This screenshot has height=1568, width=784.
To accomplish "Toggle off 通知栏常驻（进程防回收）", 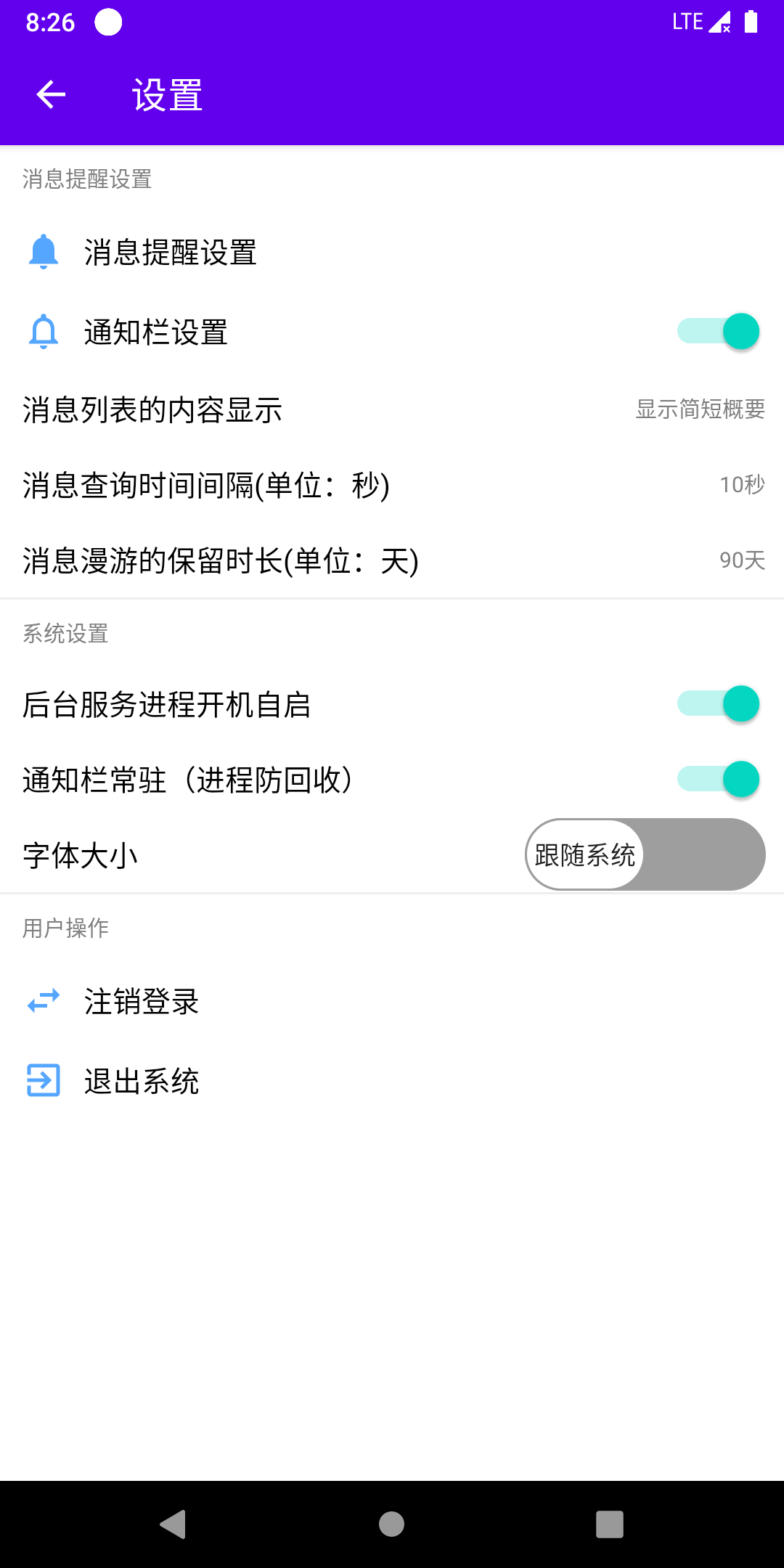I will tap(718, 780).
